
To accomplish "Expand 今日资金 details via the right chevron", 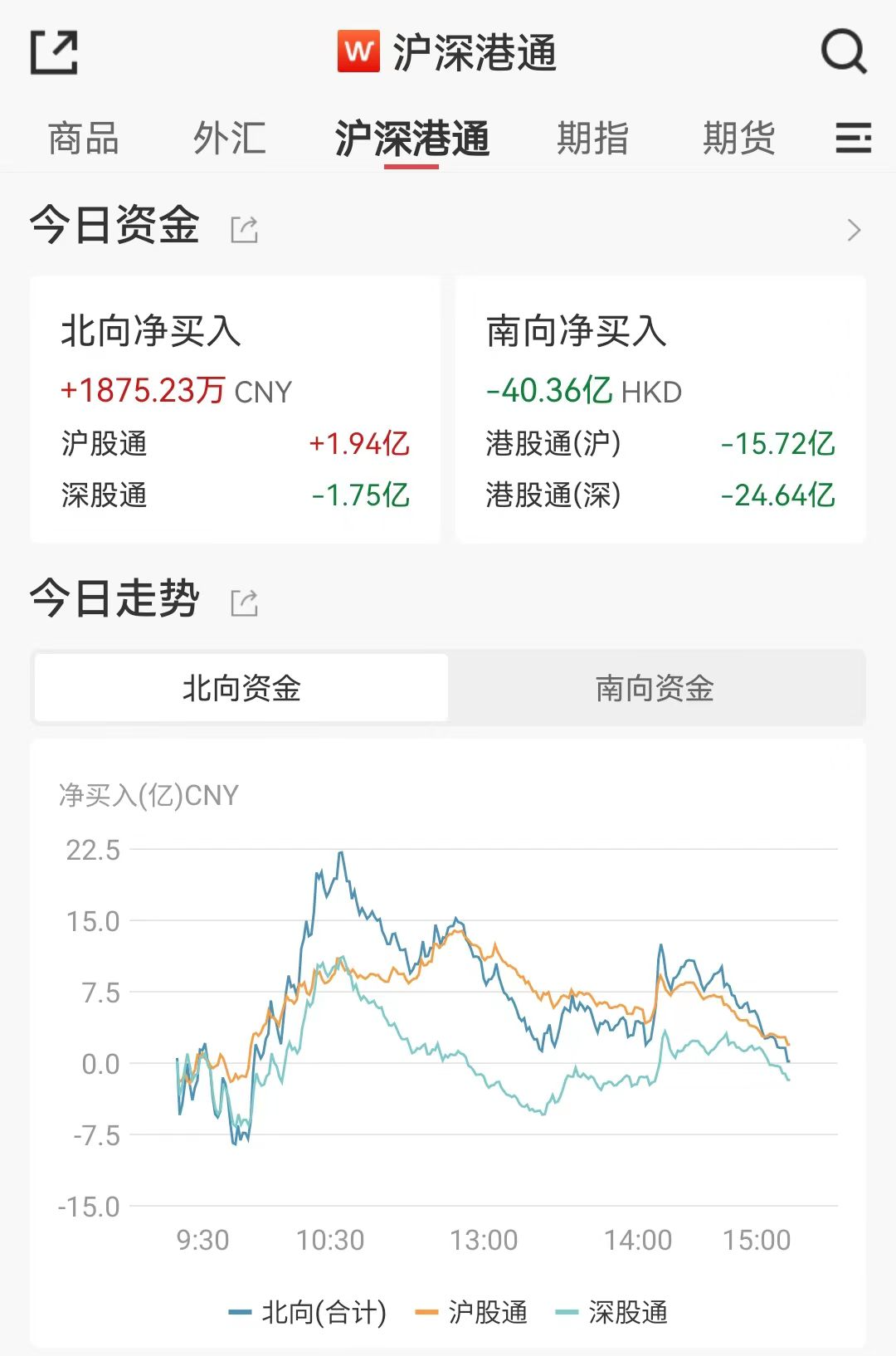I will [854, 230].
